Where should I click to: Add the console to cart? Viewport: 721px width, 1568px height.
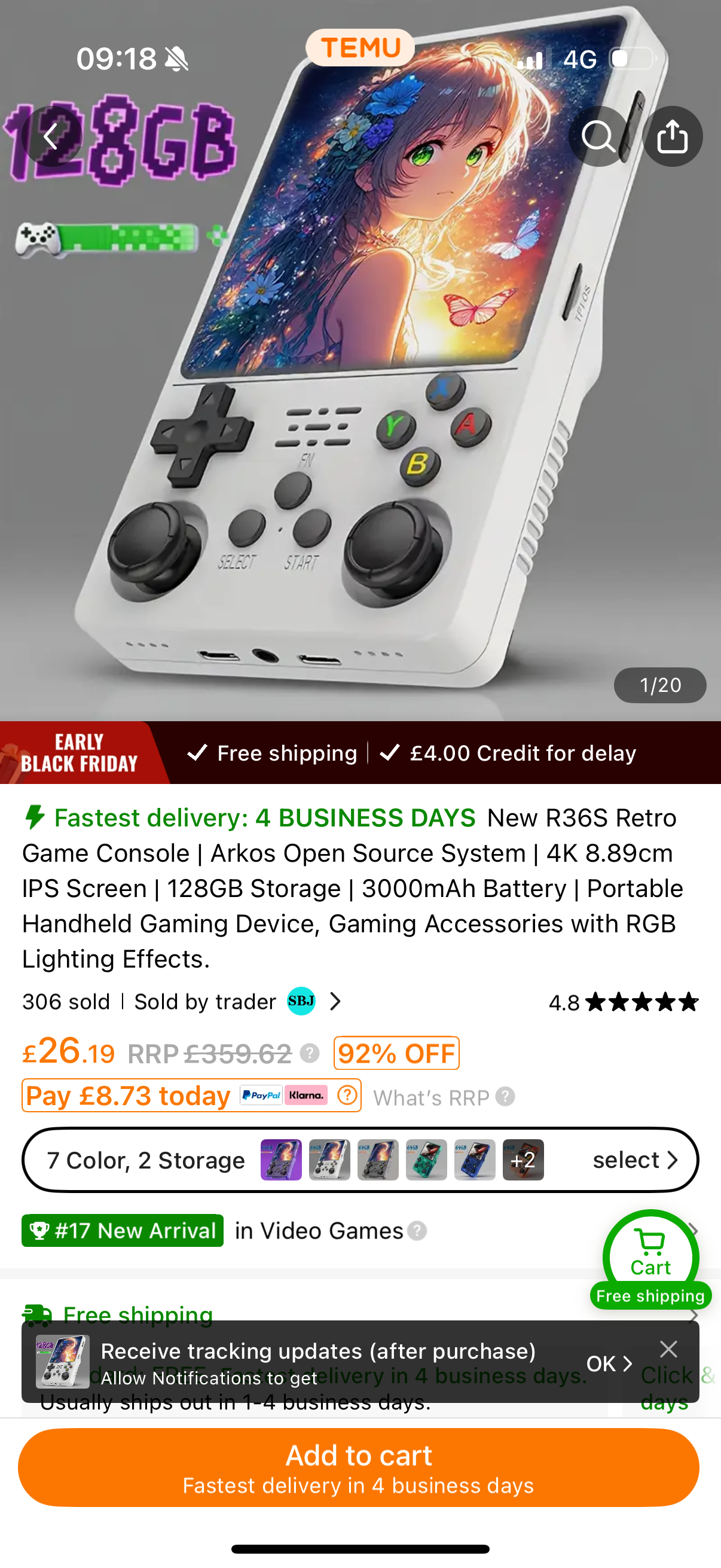[359, 1468]
